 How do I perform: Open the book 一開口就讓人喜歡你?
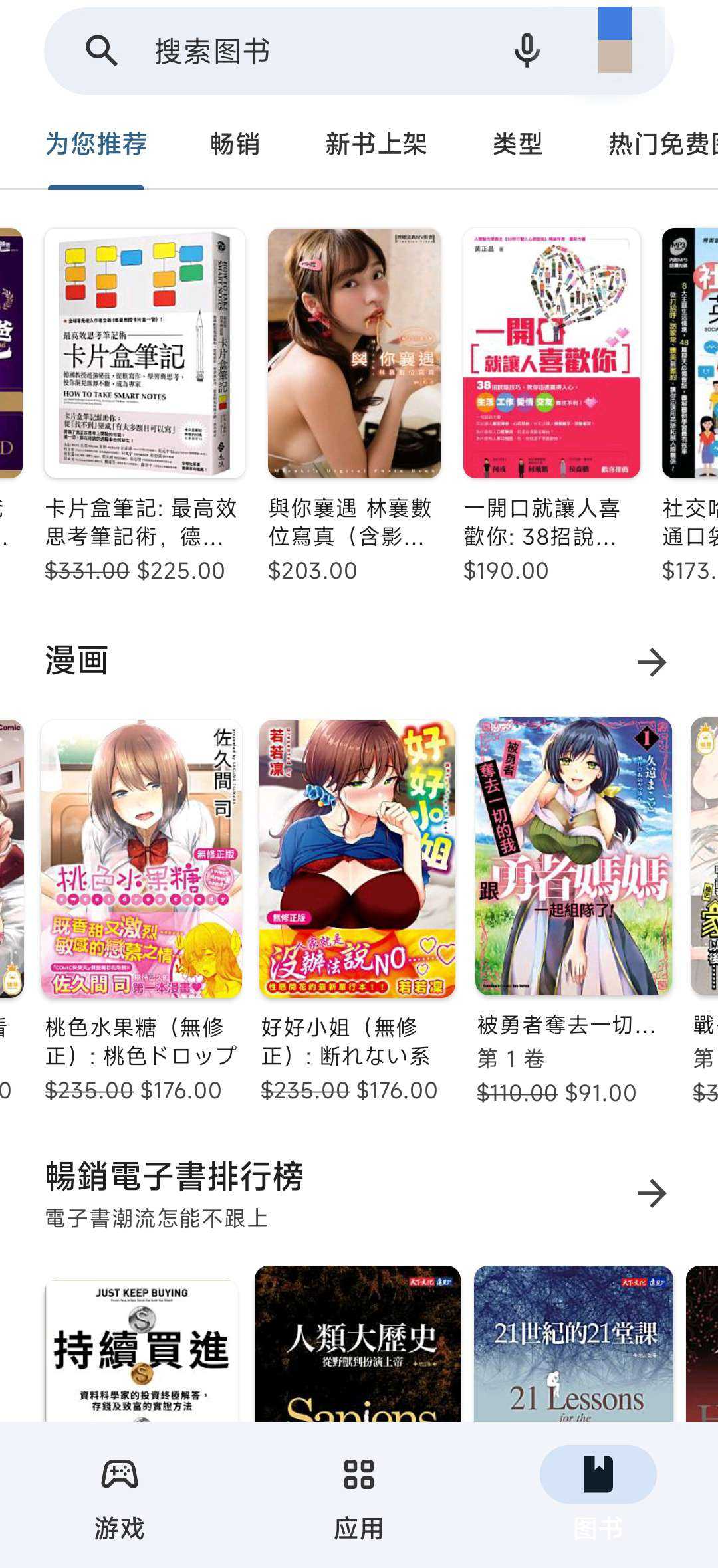pyautogui.click(x=551, y=353)
